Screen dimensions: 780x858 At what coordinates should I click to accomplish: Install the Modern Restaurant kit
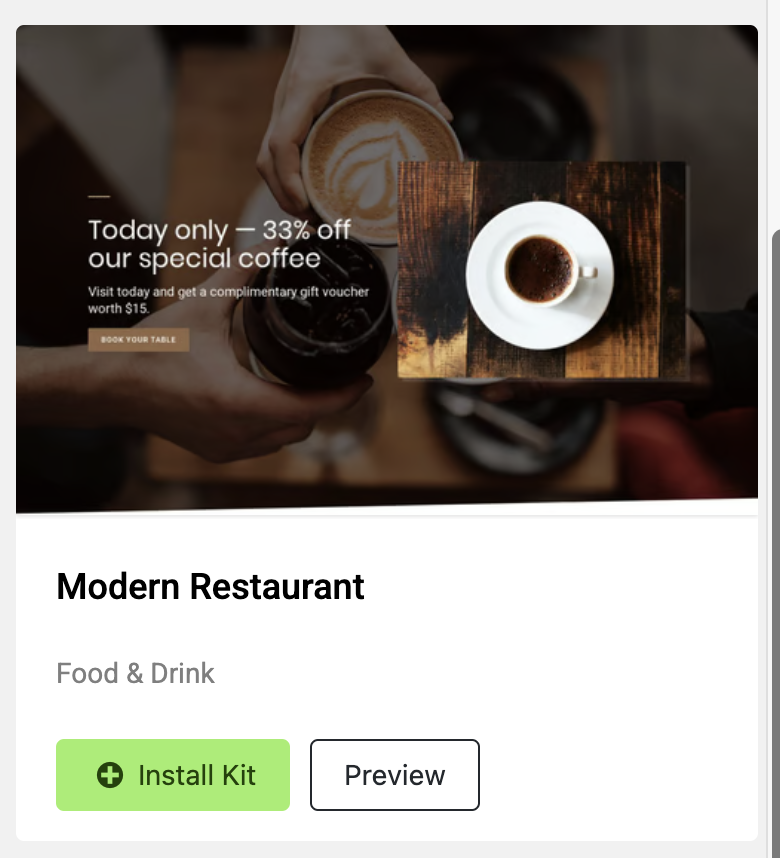(173, 775)
